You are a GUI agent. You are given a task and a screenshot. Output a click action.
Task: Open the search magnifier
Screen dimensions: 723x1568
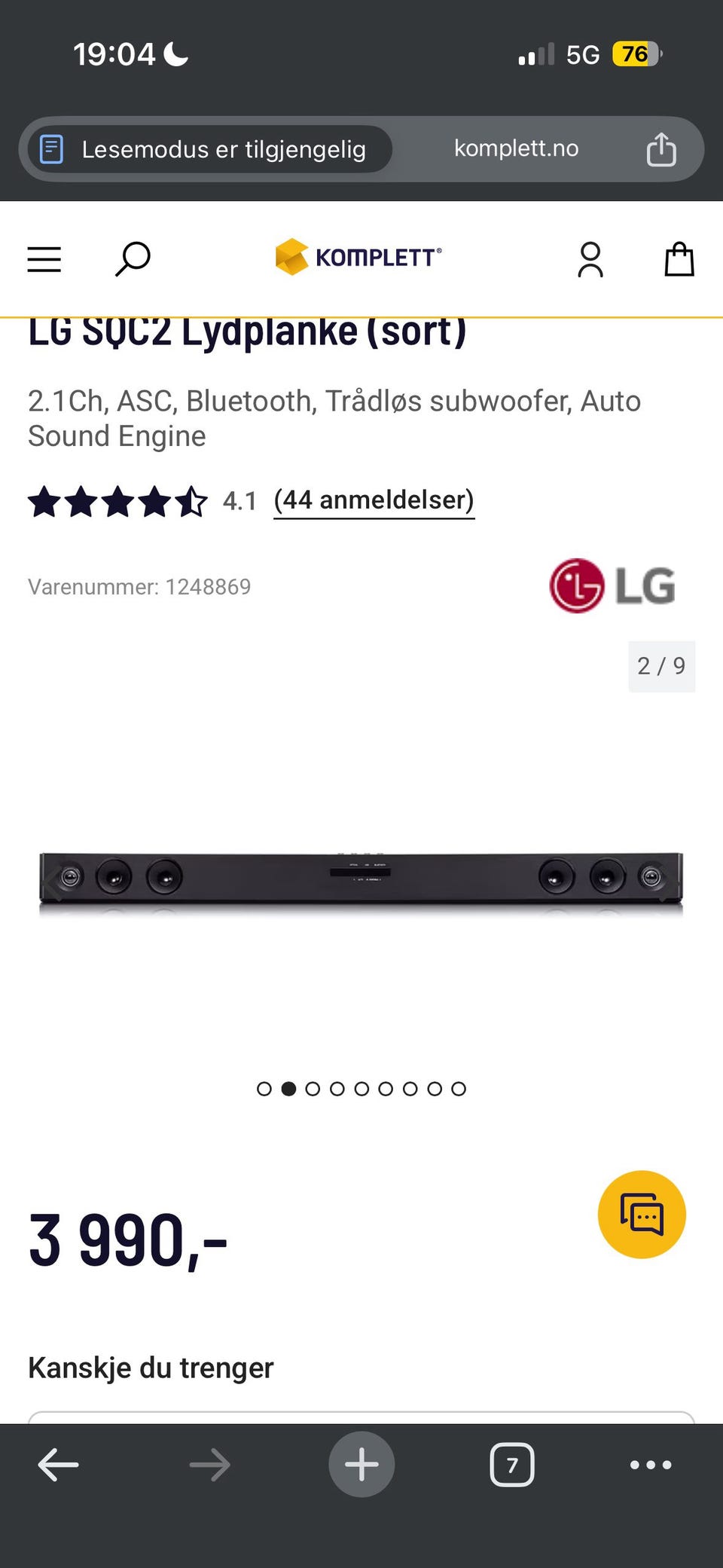click(133, 259)
